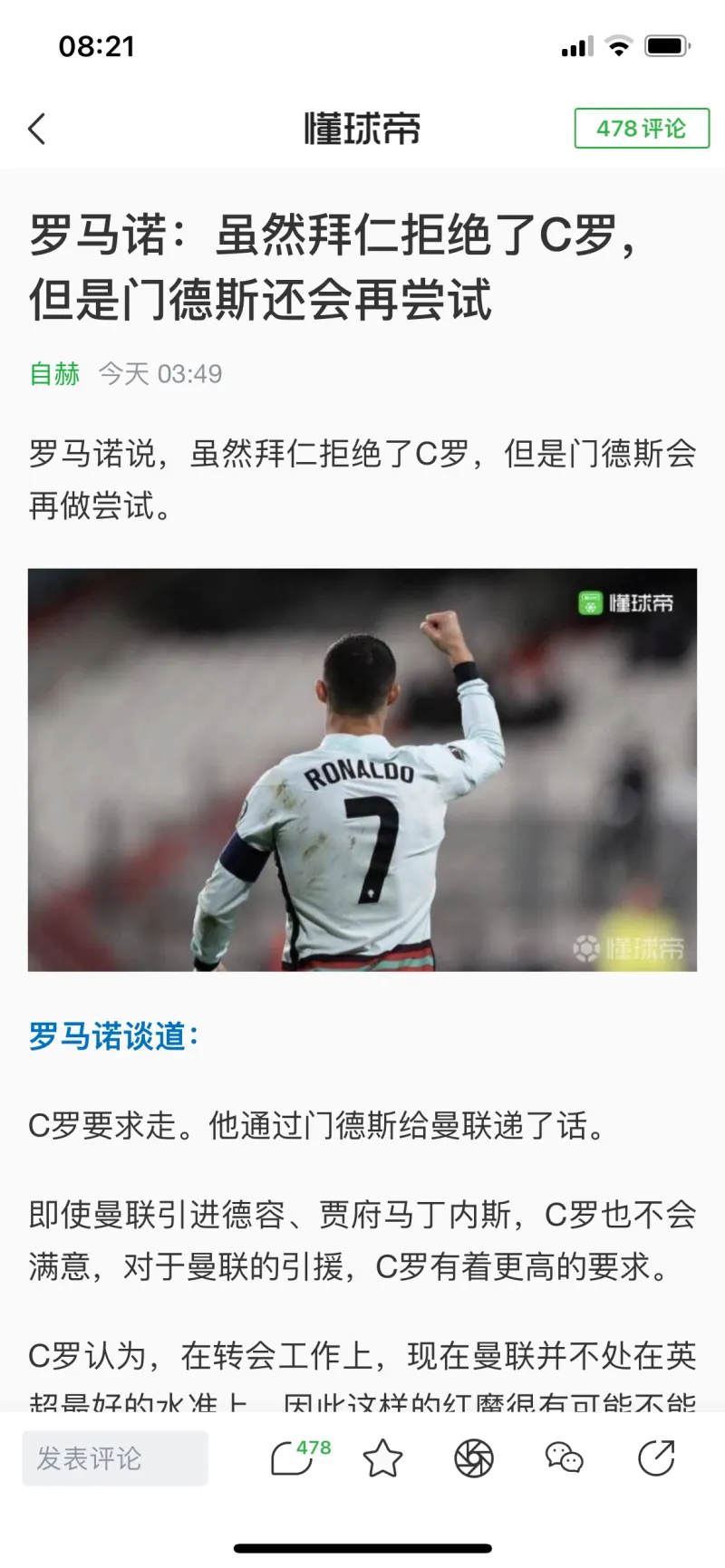Share the article to WeChat
The image size is (725, 1568).
(x=564, y=1458)
